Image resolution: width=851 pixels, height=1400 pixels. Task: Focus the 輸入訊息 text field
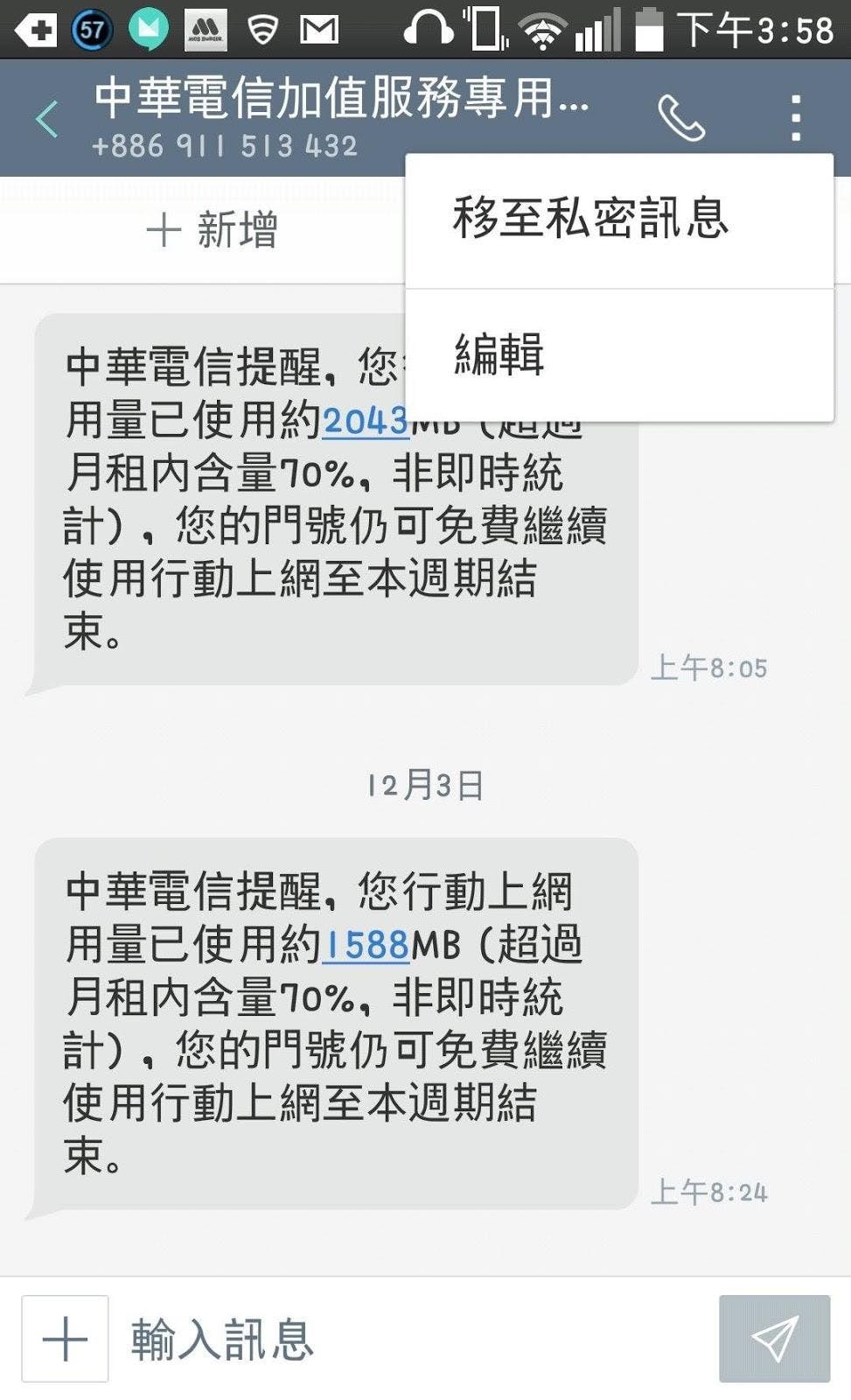click(411, 1339)
